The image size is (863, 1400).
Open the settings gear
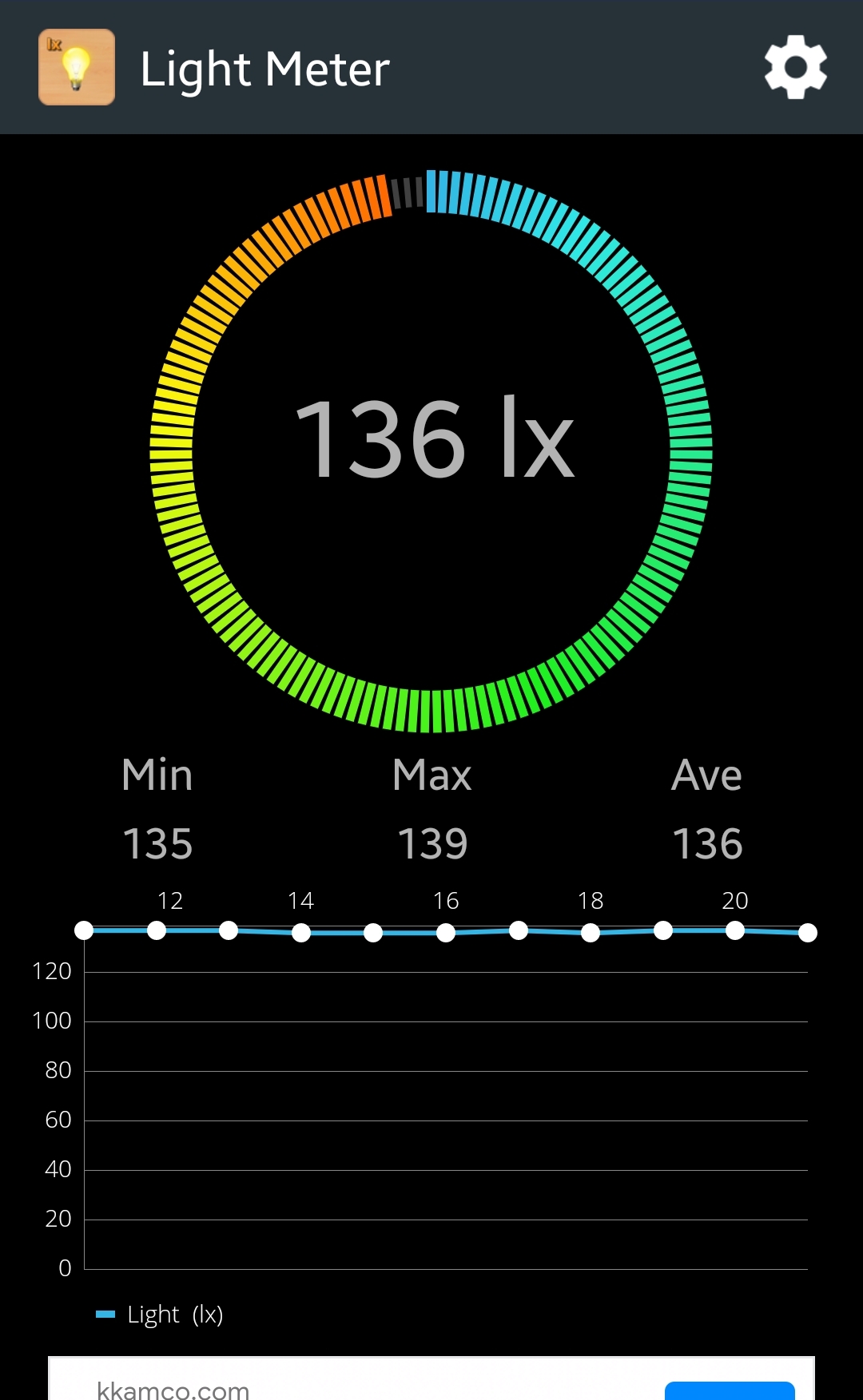point(795,67)
